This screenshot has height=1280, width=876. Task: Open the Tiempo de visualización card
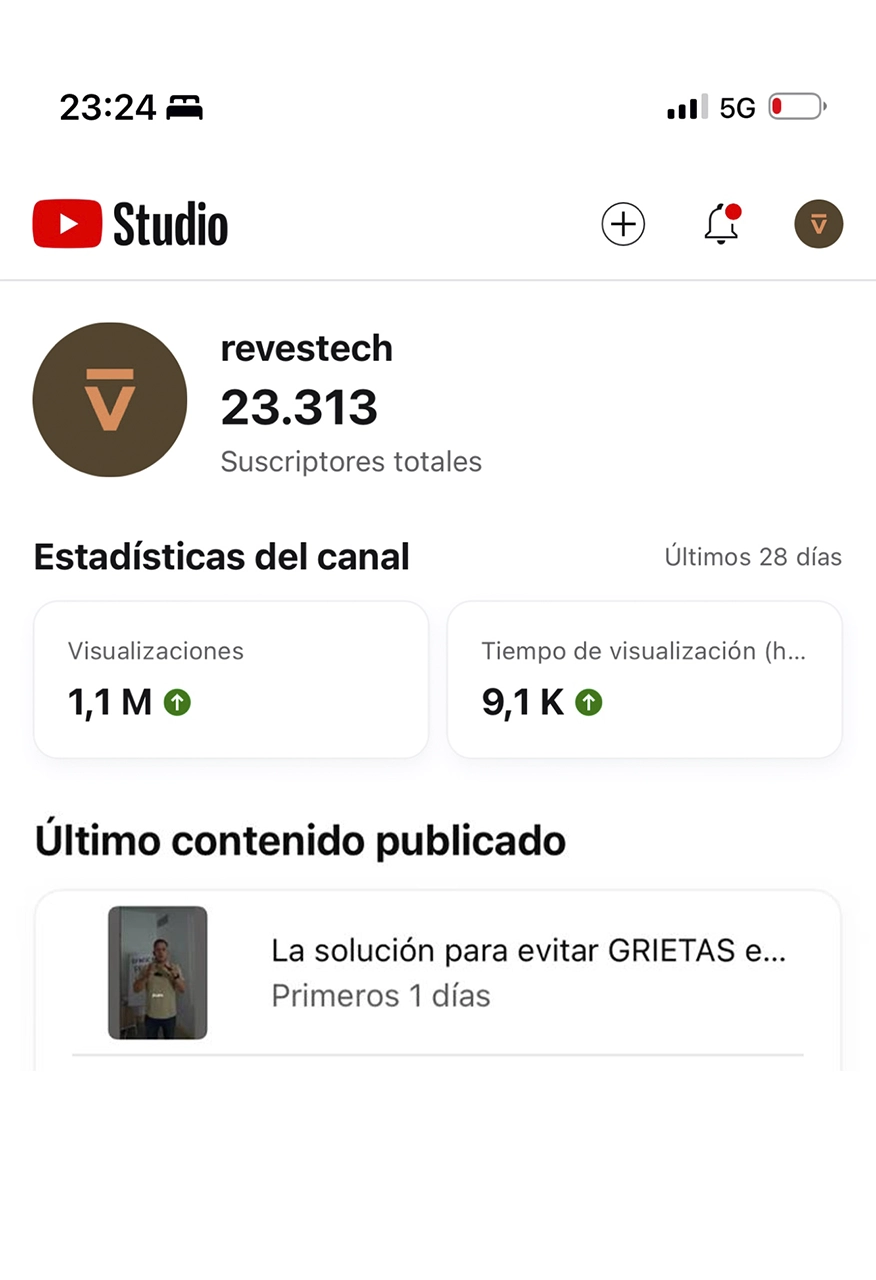[x=644, y=680]
